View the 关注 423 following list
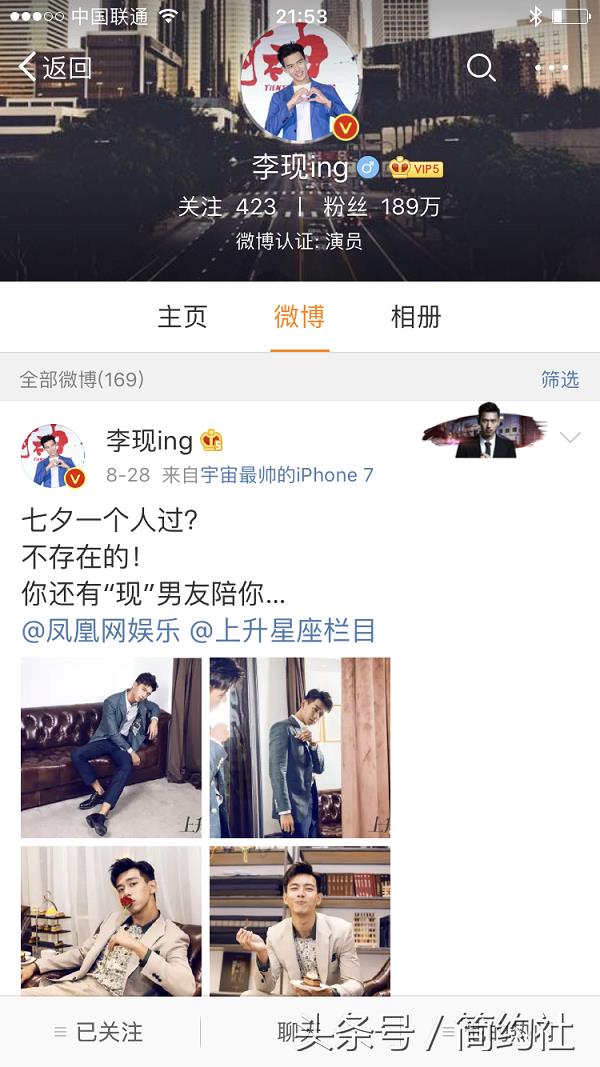600x1067 pixels. (227, 207)
